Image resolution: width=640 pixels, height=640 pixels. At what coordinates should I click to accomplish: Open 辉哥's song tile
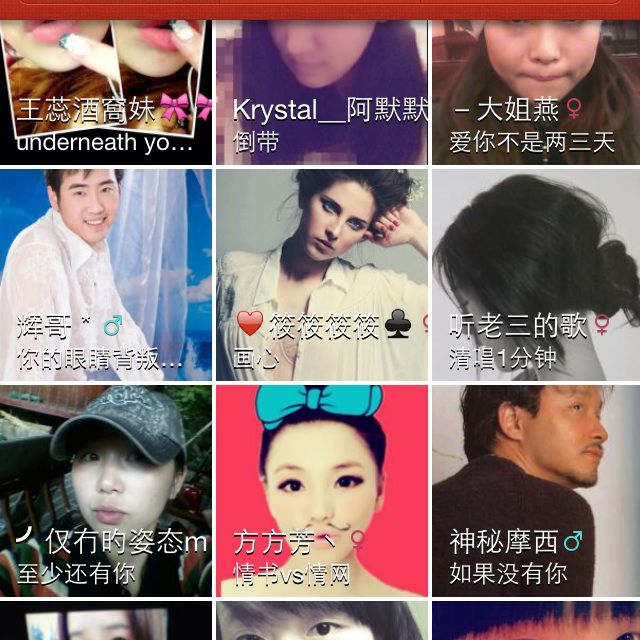[106, 275]
